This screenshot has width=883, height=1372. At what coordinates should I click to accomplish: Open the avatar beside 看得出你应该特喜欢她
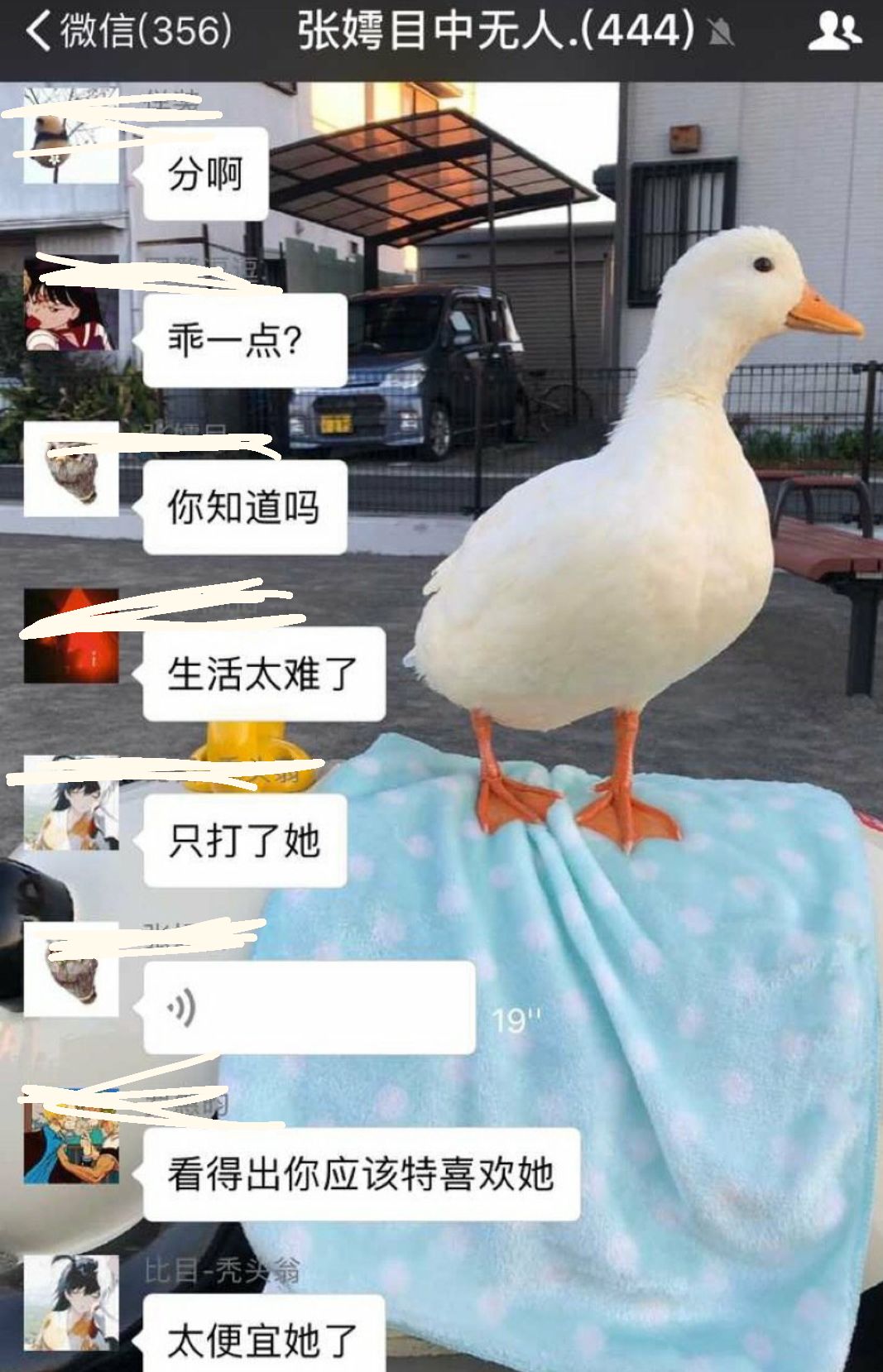(71, 1138)
